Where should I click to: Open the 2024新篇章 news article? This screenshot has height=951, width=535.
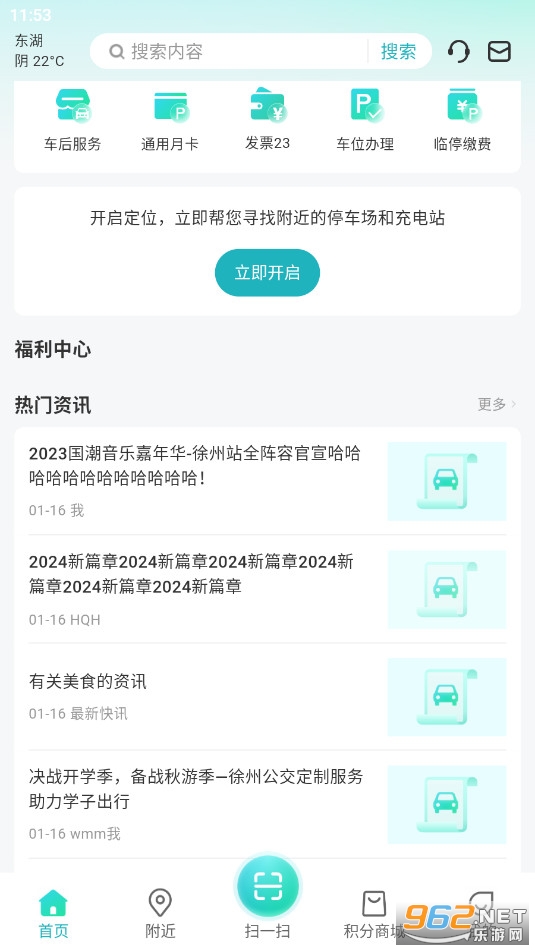(268, 589)
